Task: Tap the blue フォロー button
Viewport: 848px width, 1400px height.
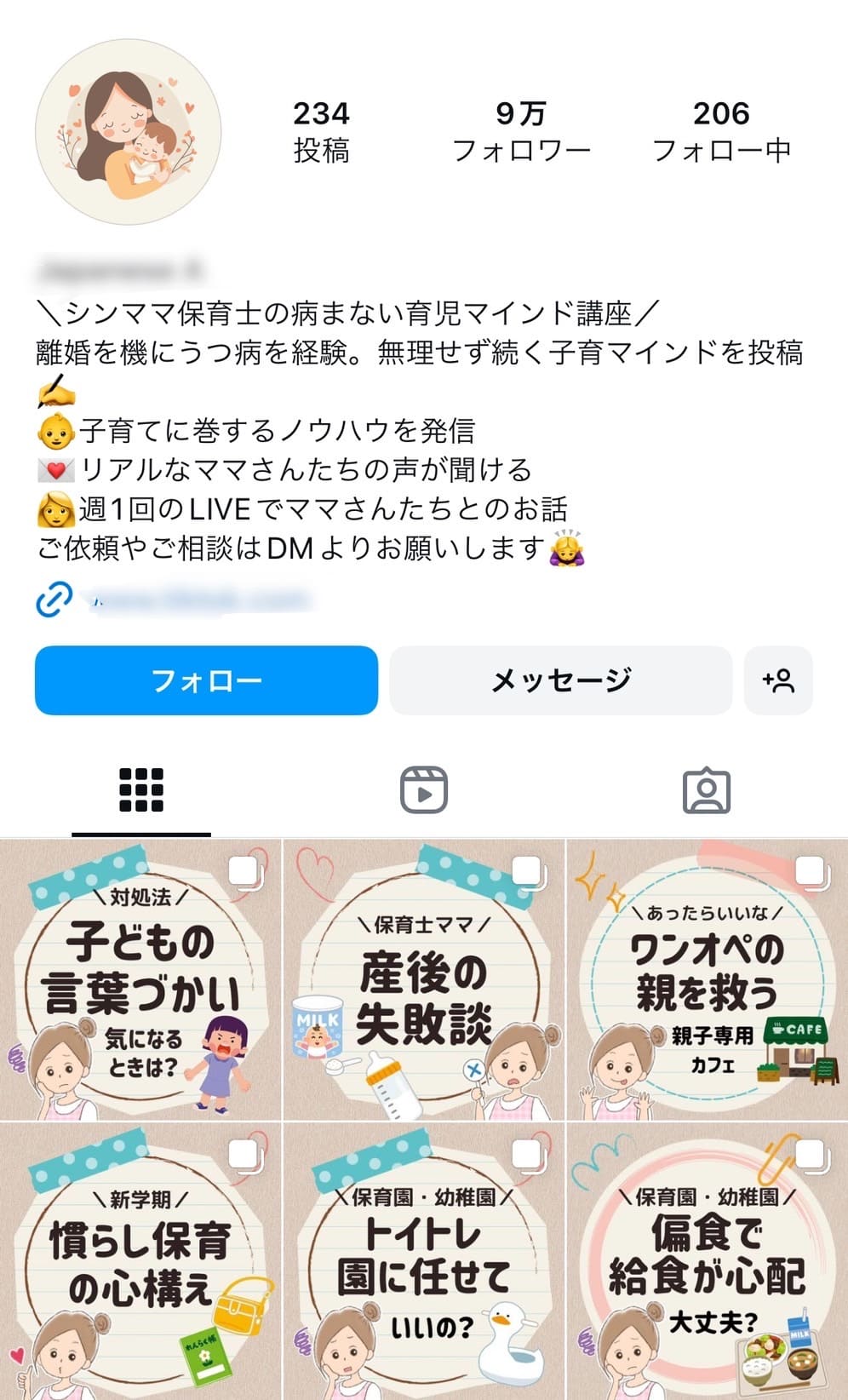Action: pyautogui.click(x=206, y=680)
